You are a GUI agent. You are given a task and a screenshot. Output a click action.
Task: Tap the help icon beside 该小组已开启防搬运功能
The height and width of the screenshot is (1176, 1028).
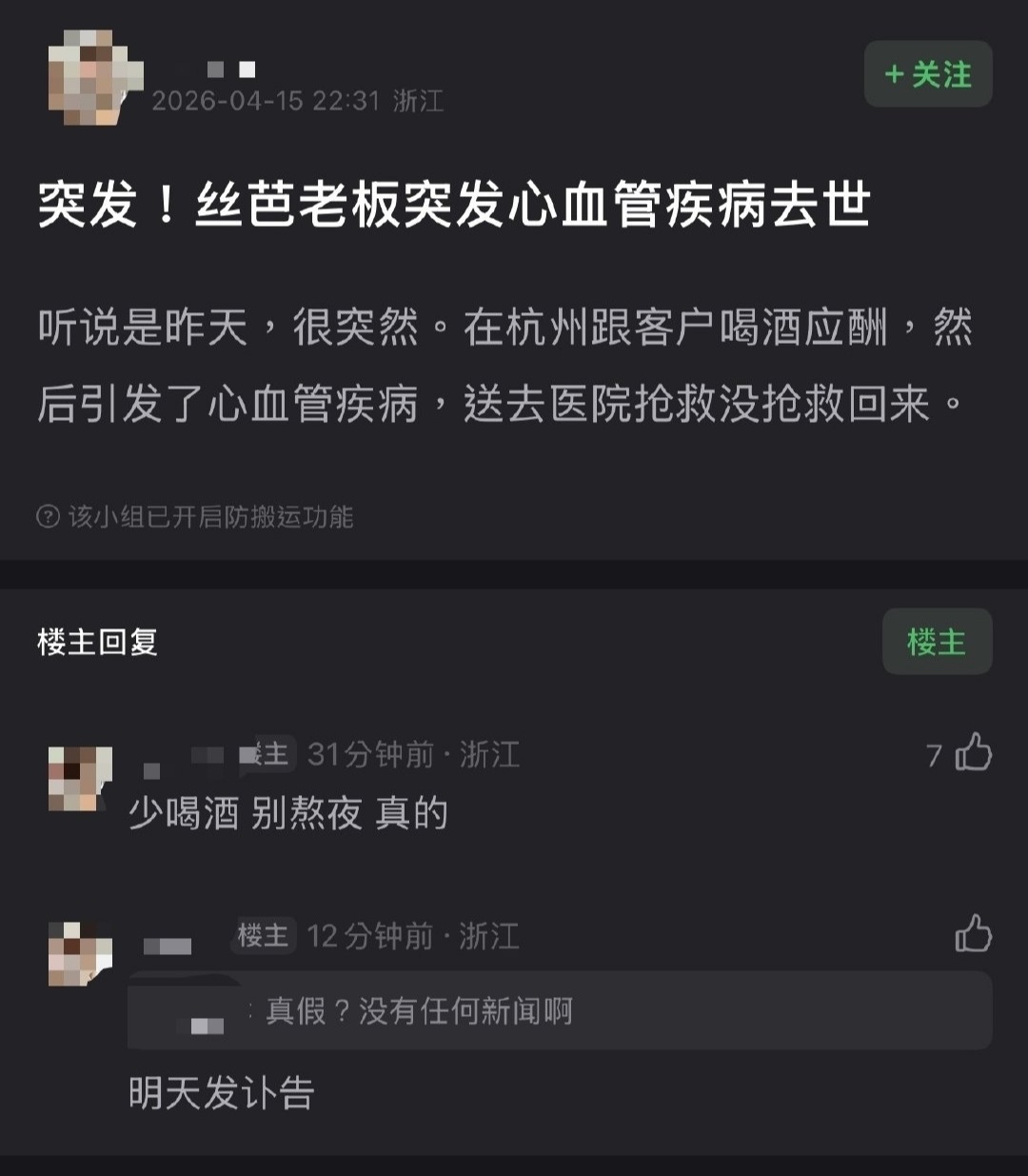point(48,517)
